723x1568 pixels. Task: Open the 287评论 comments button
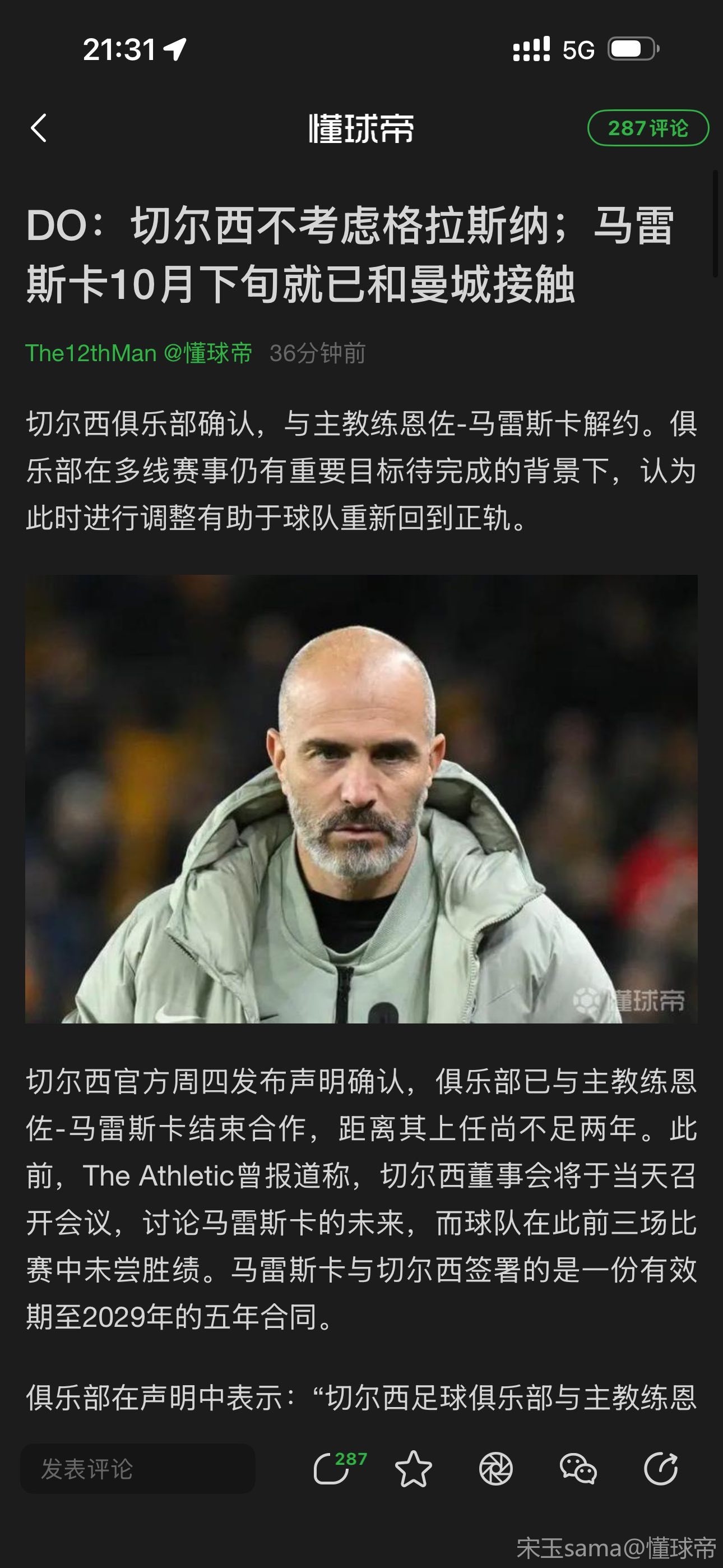[647, 128]
